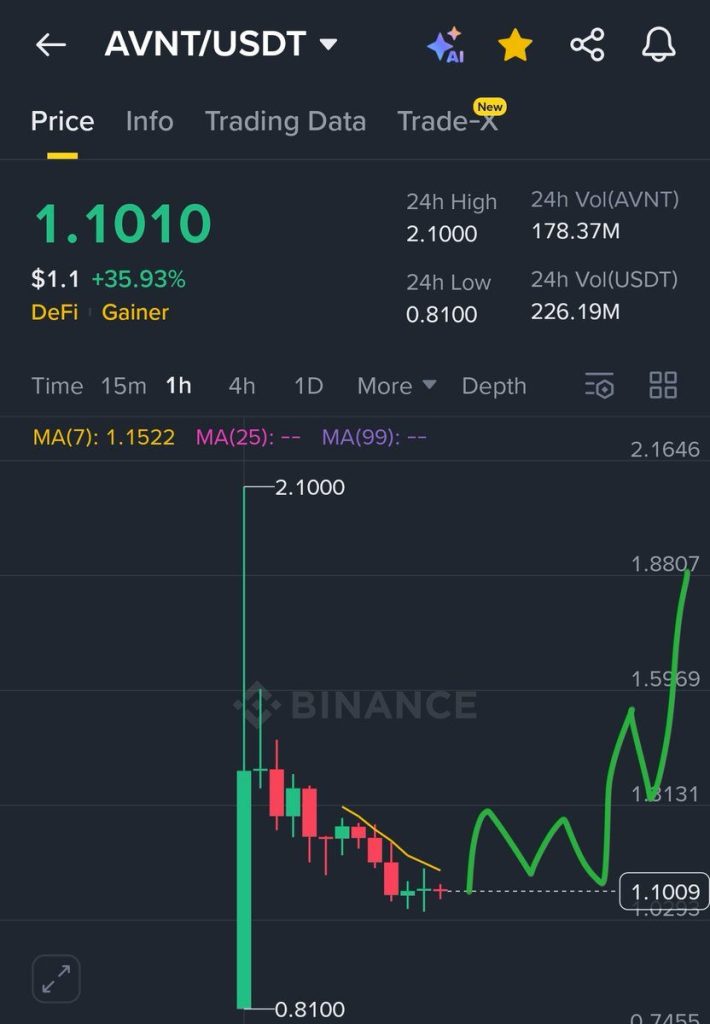Expand the More intervals dropdown
Viewport: 710px width, 1024px height.
tap(396, 386)
